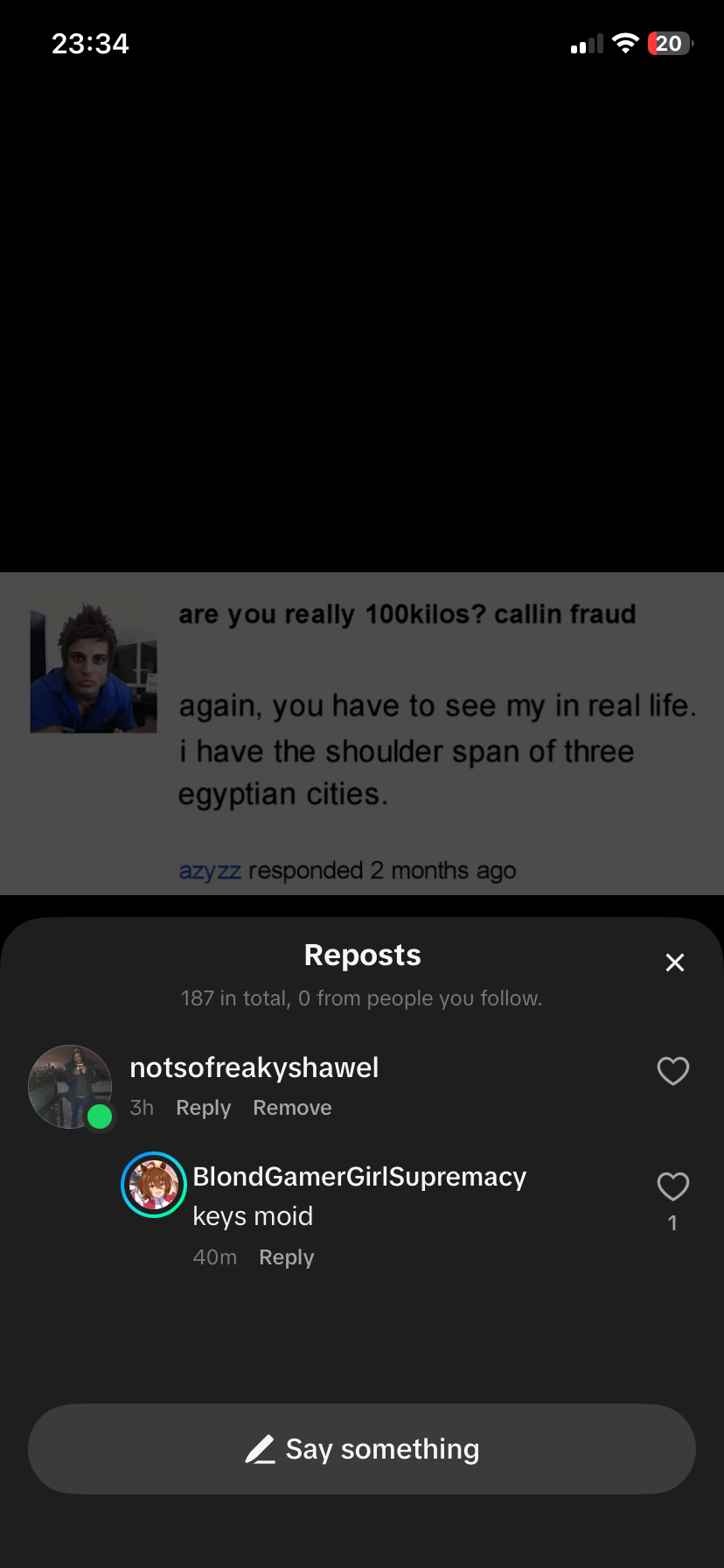Open notsofreakyshawel's profile picture

coord(70,1087)
